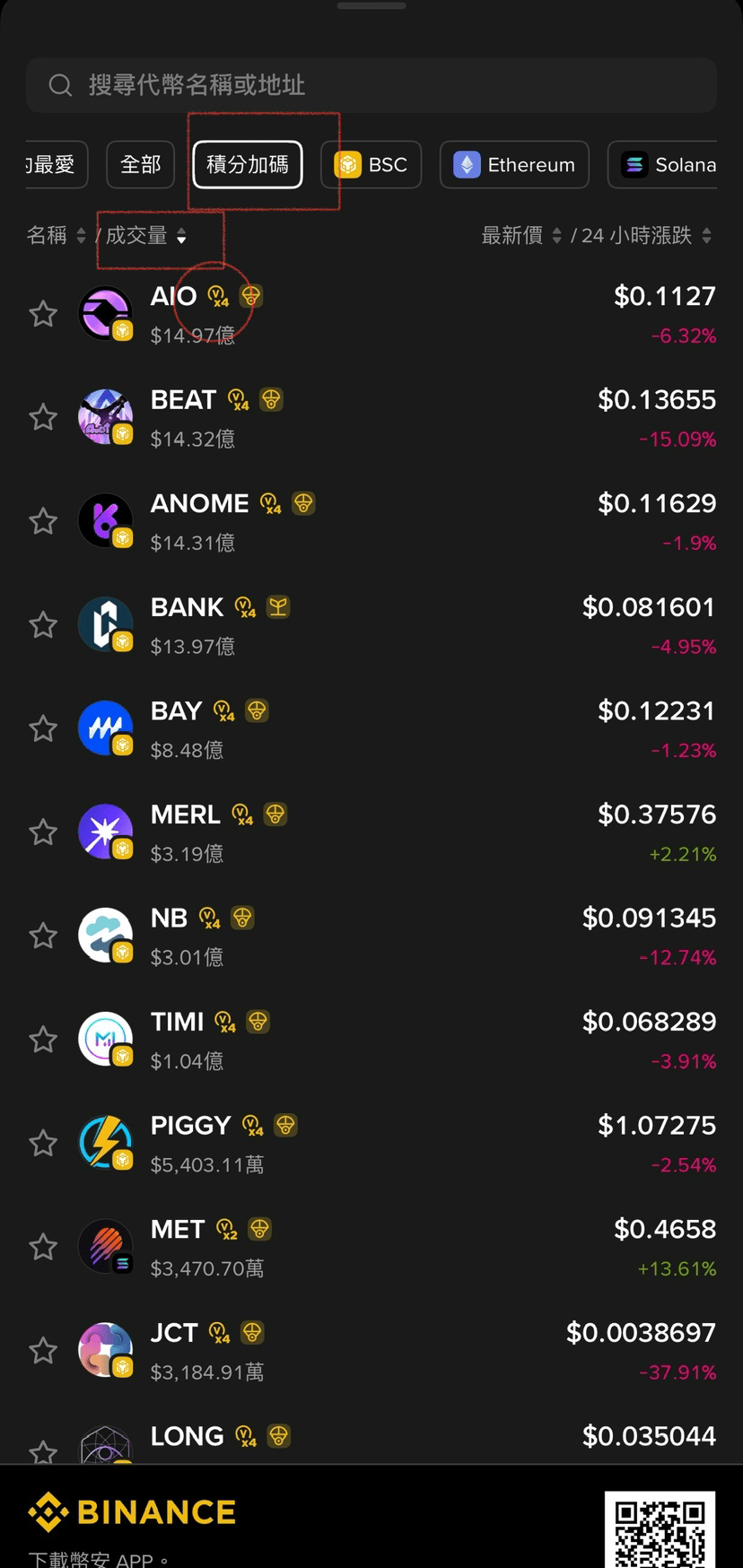This screenshot has width=743, height=1568.
Task: Add AIO to favorites with star
Action: pos(43,315)
